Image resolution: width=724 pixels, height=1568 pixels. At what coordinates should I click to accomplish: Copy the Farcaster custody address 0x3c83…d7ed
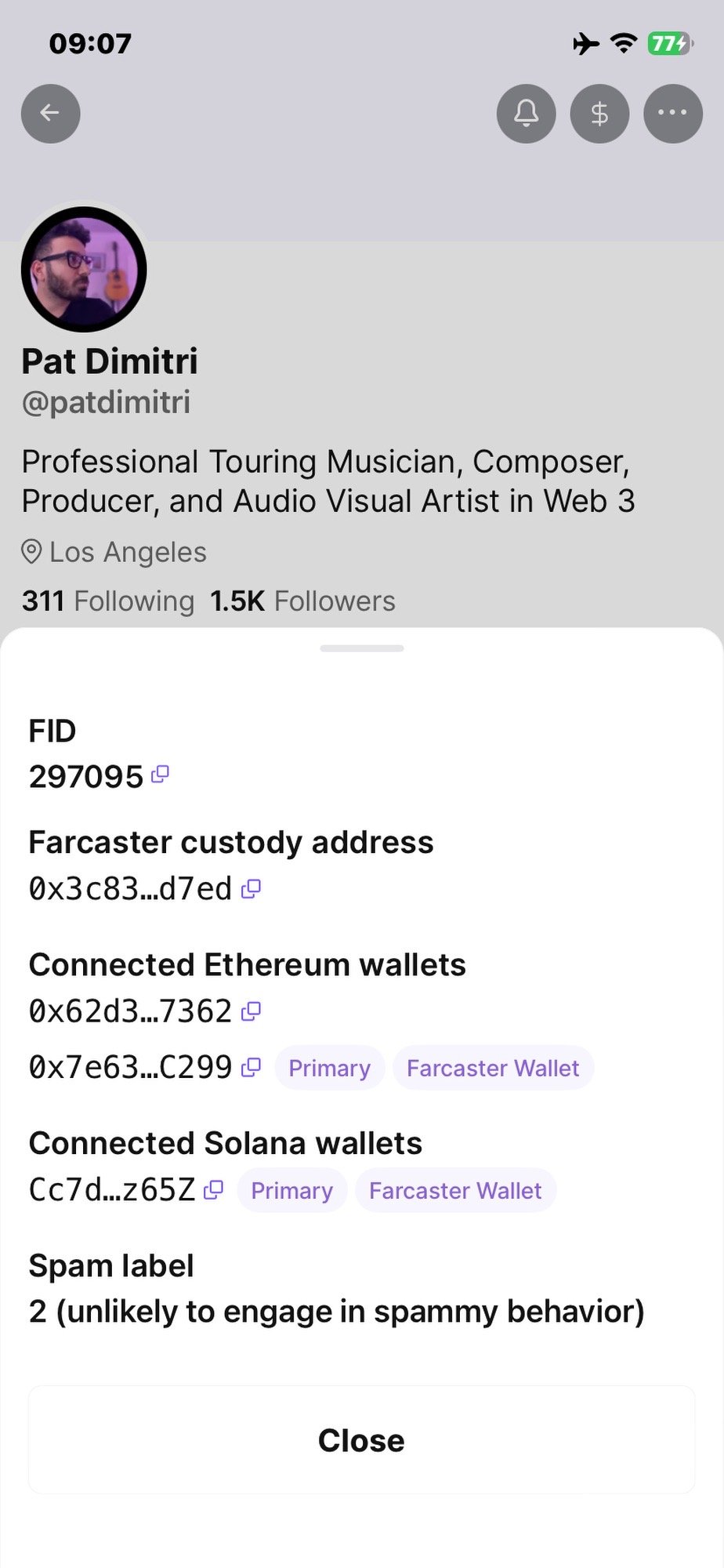pos(251,888)
